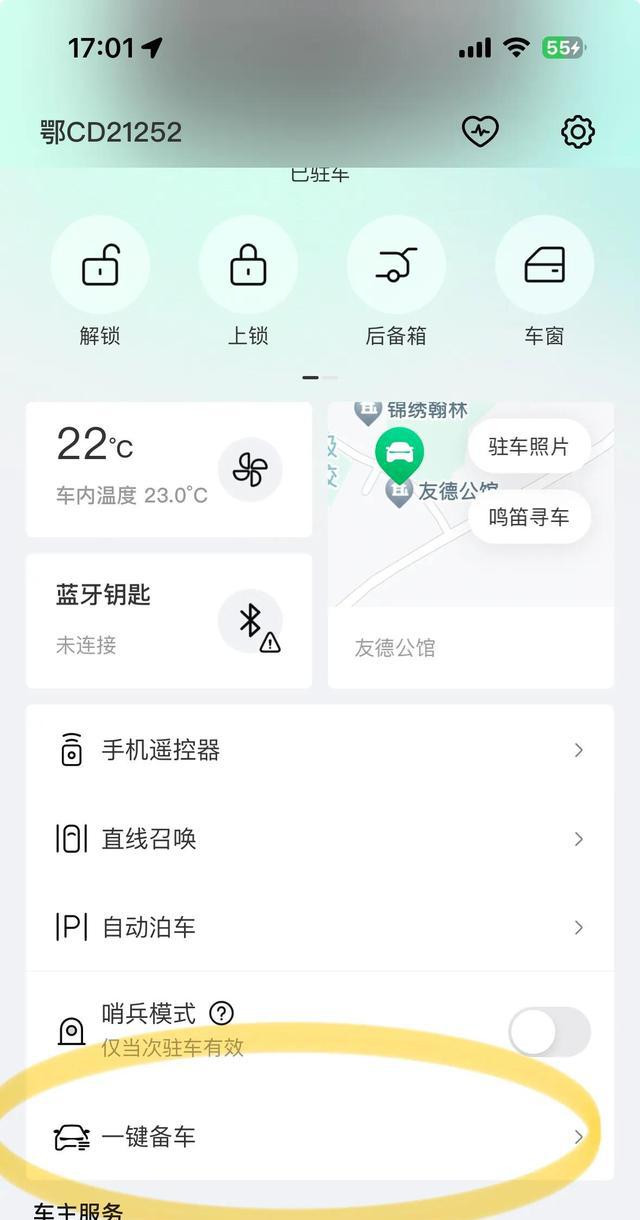Tap 解锁 to unlock the car
The height and width of the screenshot is (1220, 640).
pyautogui.click(x=100, y=265)
